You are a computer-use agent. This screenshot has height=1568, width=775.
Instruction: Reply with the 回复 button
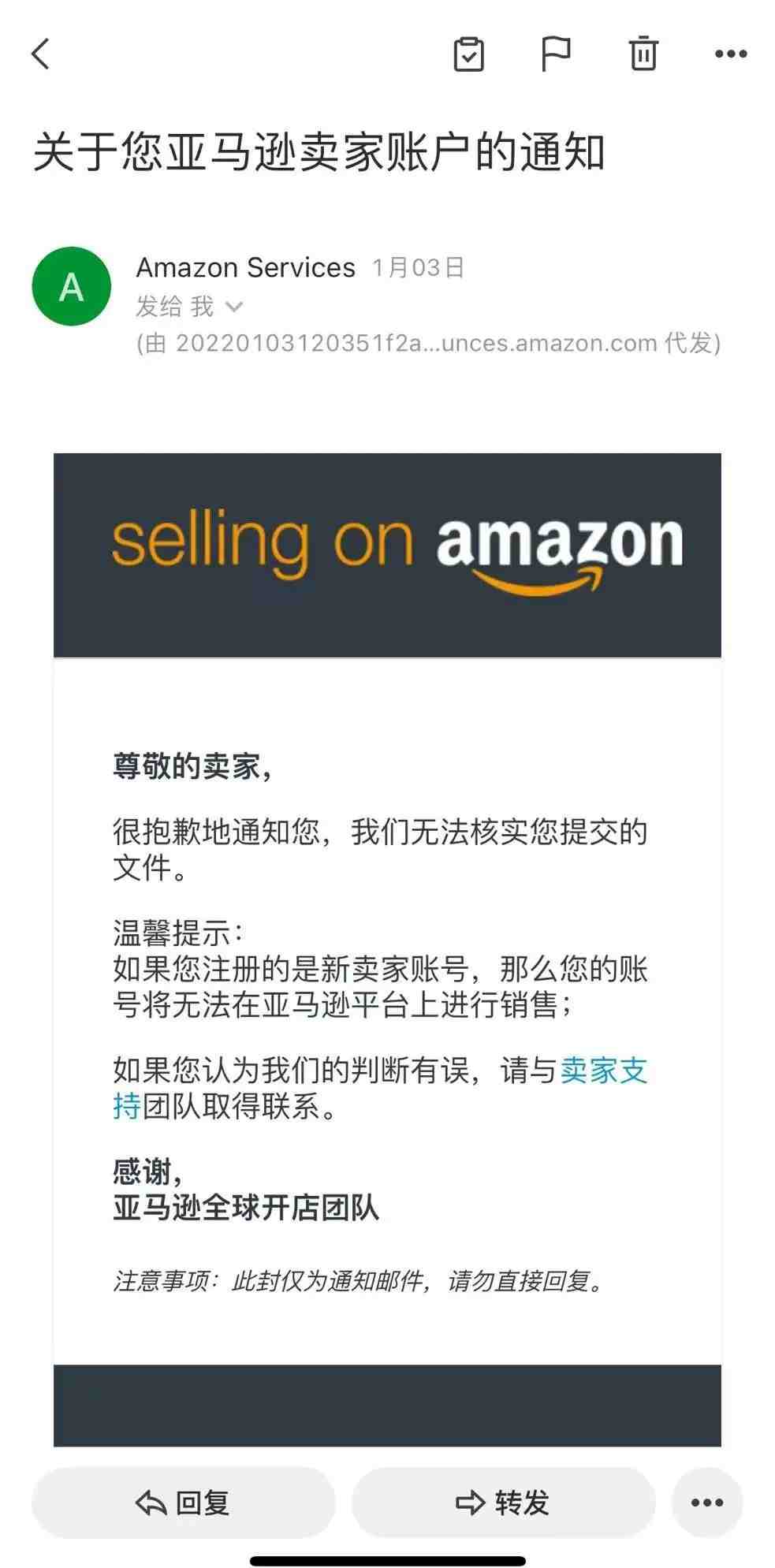point(183,1503)
